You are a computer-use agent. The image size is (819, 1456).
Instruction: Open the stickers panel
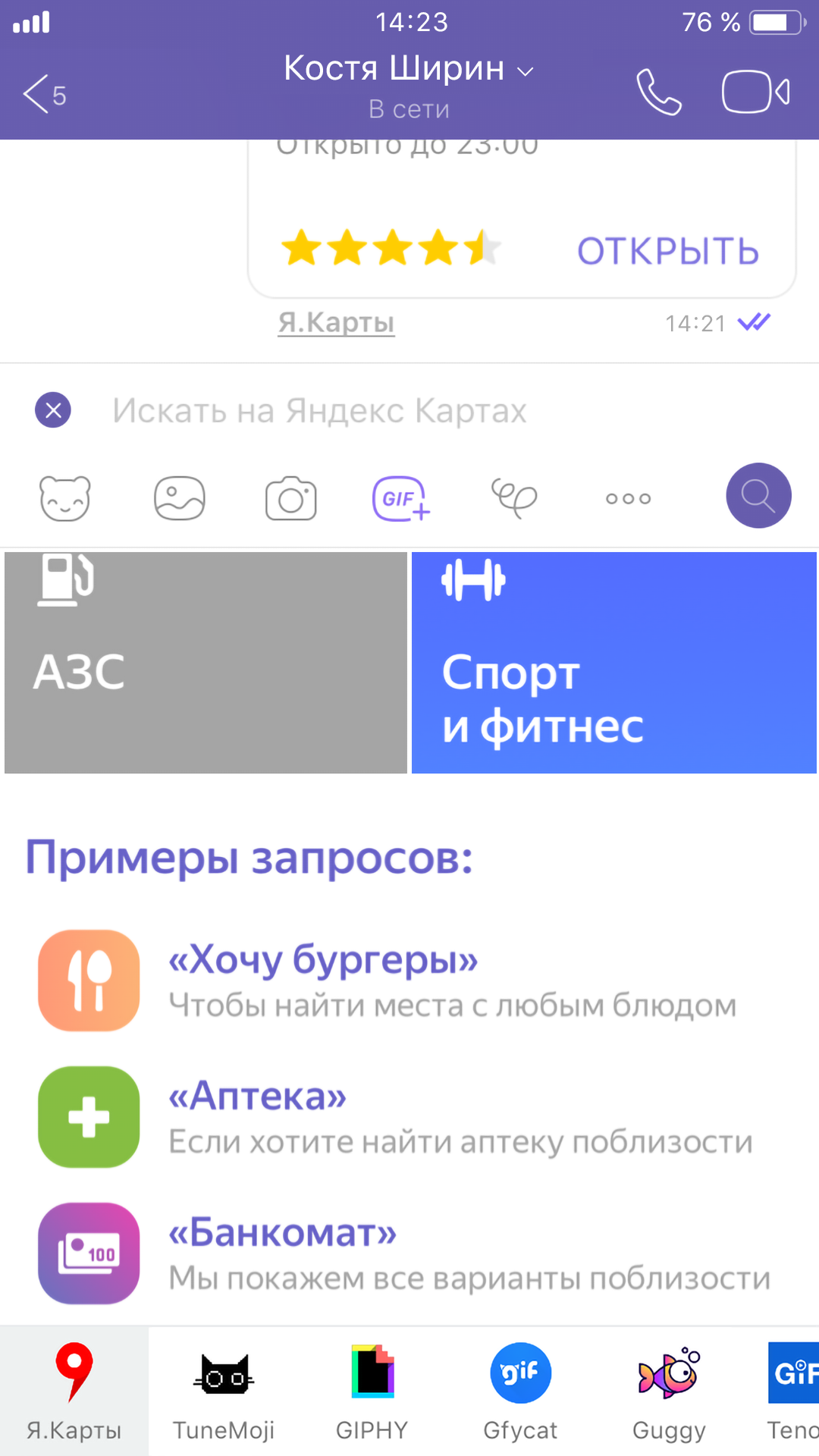tap(65, 499)
